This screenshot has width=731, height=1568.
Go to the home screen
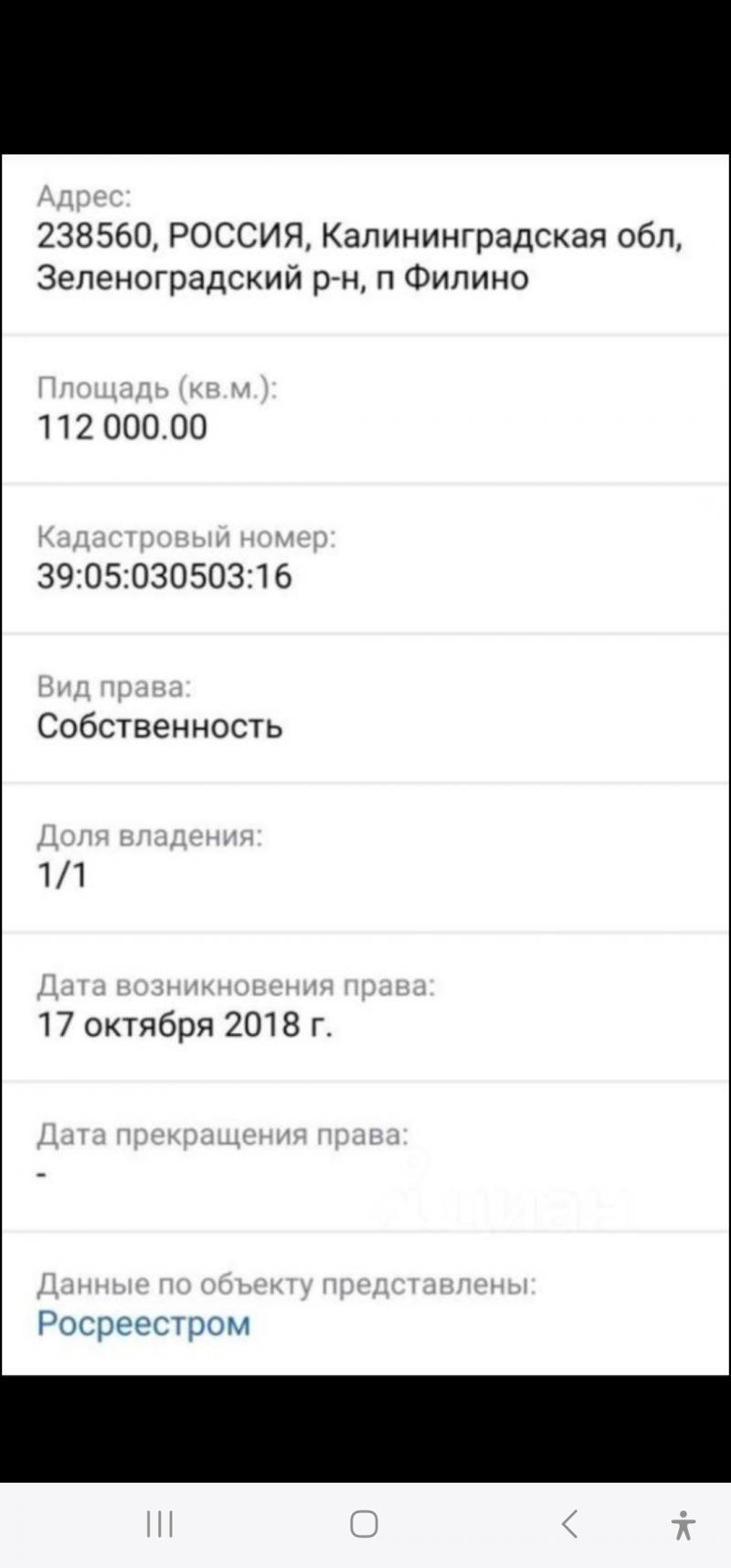(x=364, y=1524)
